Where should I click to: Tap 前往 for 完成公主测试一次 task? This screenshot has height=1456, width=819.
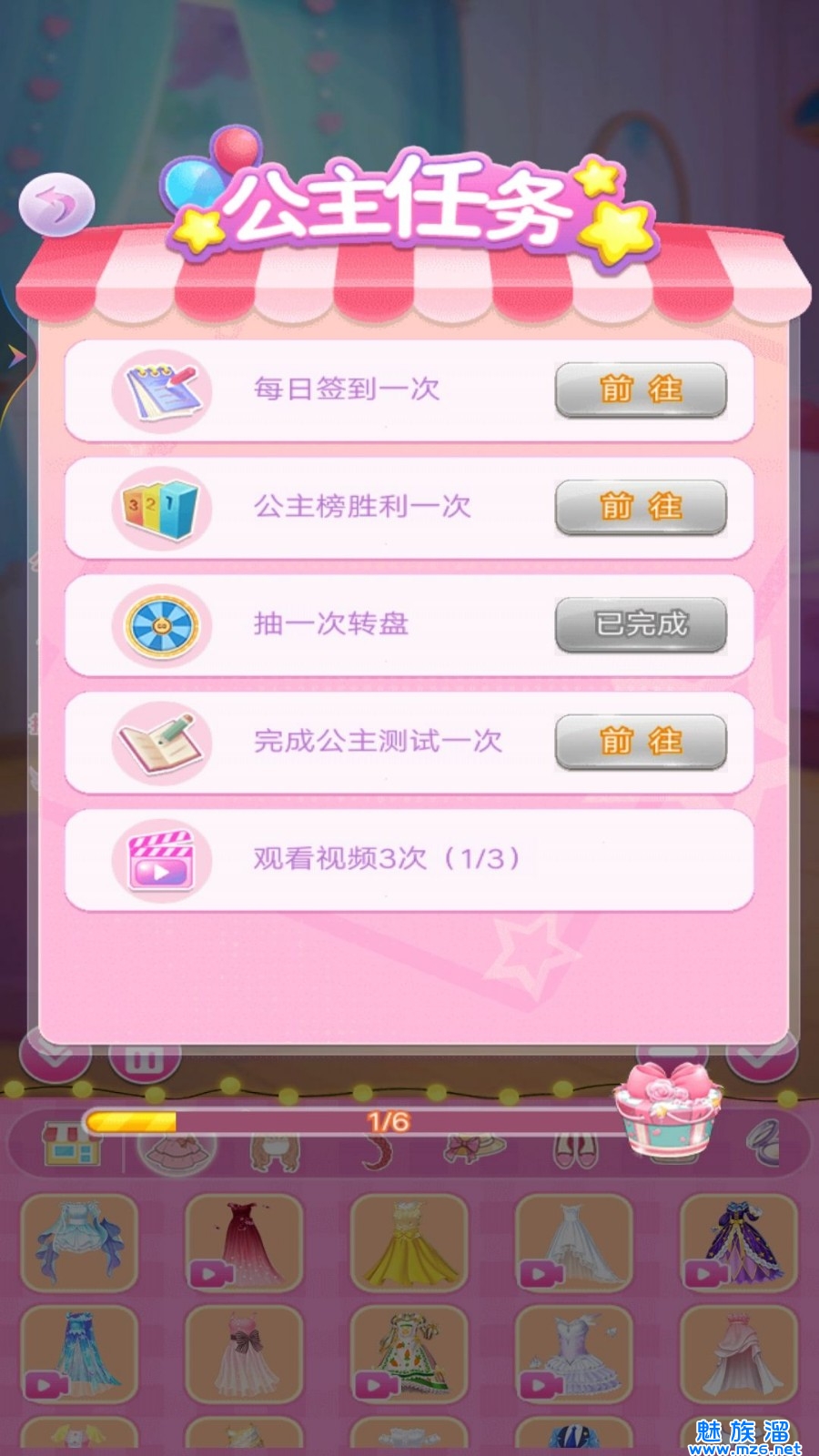[x=641, y=741]
